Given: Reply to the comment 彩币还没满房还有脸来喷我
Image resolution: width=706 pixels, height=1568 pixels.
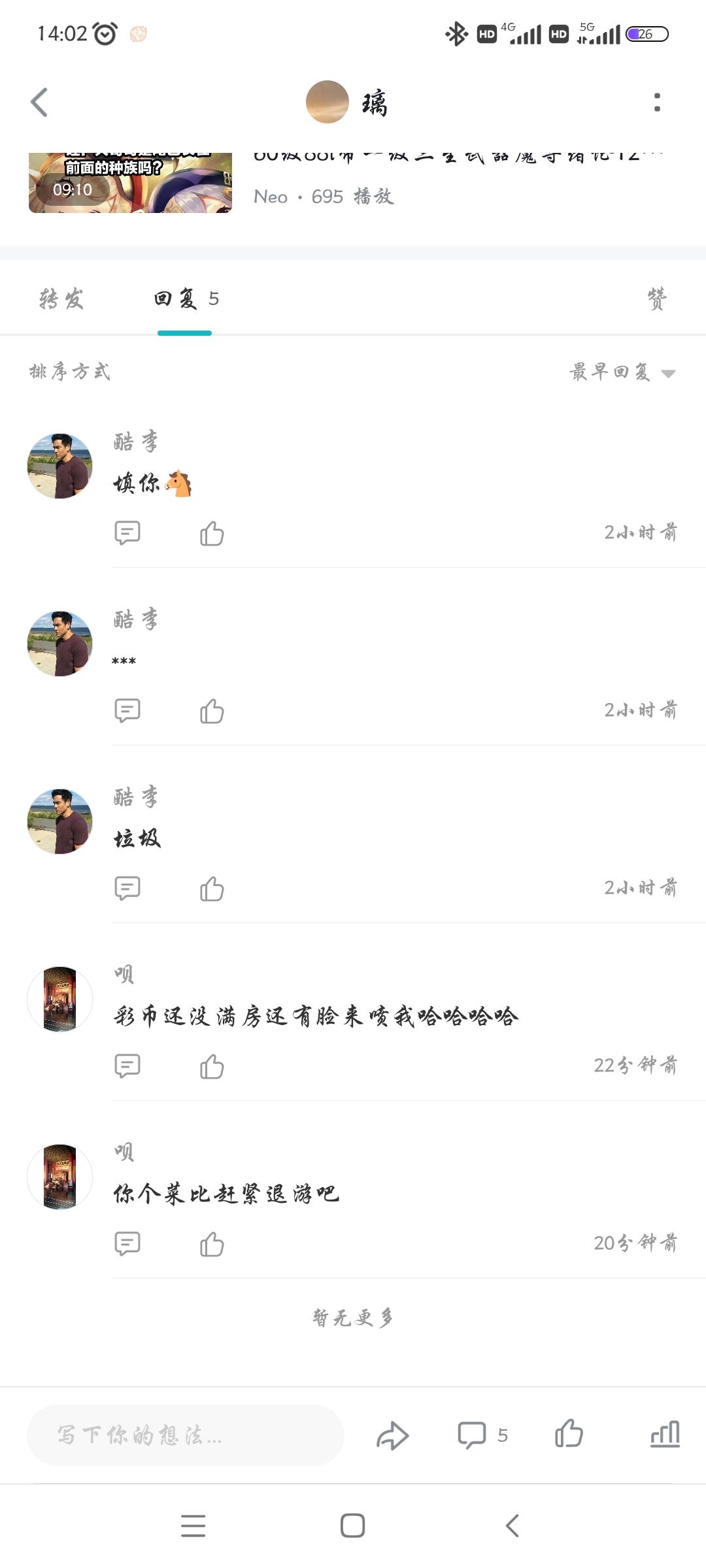Looking at the screenshot, I should [x=127, y=1066].
